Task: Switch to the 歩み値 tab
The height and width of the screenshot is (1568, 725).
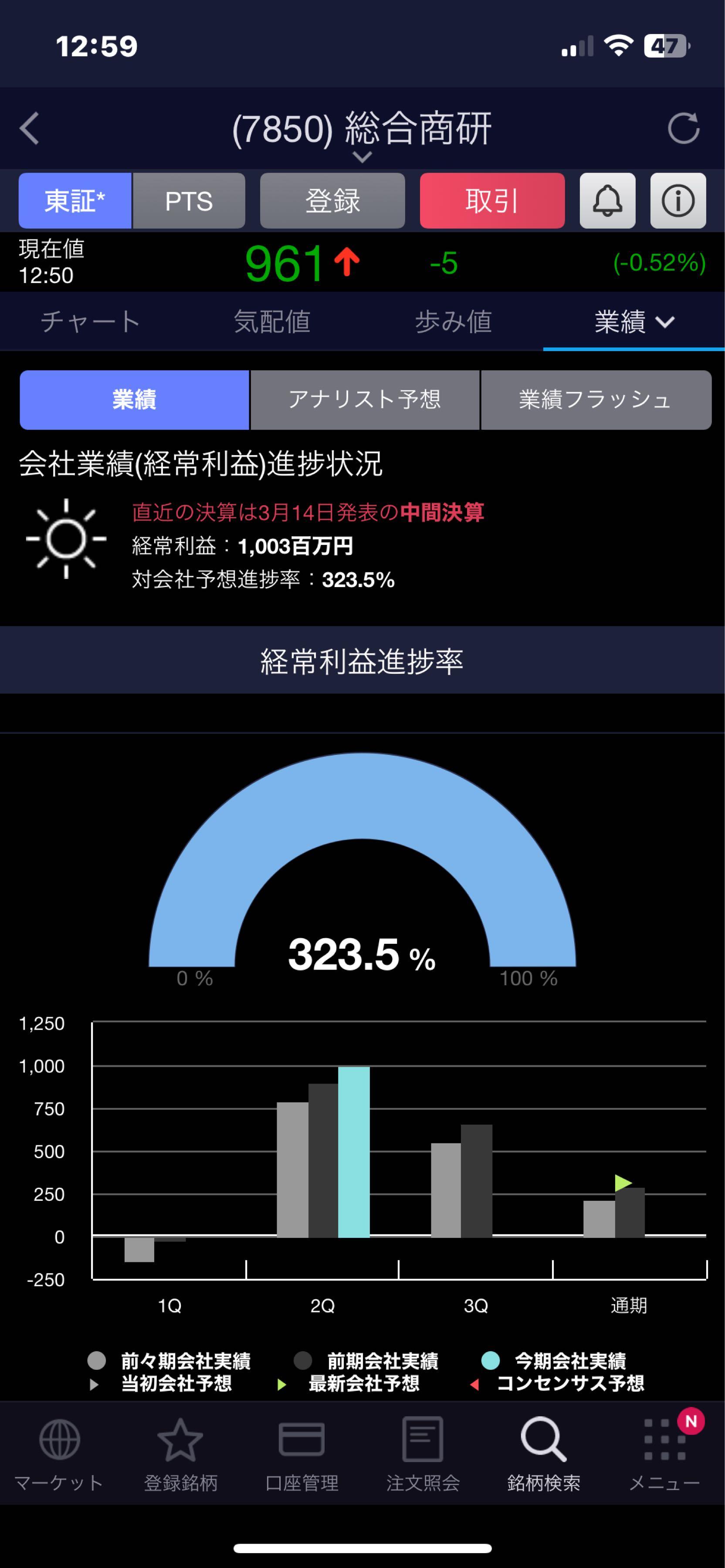Action: 453,321
